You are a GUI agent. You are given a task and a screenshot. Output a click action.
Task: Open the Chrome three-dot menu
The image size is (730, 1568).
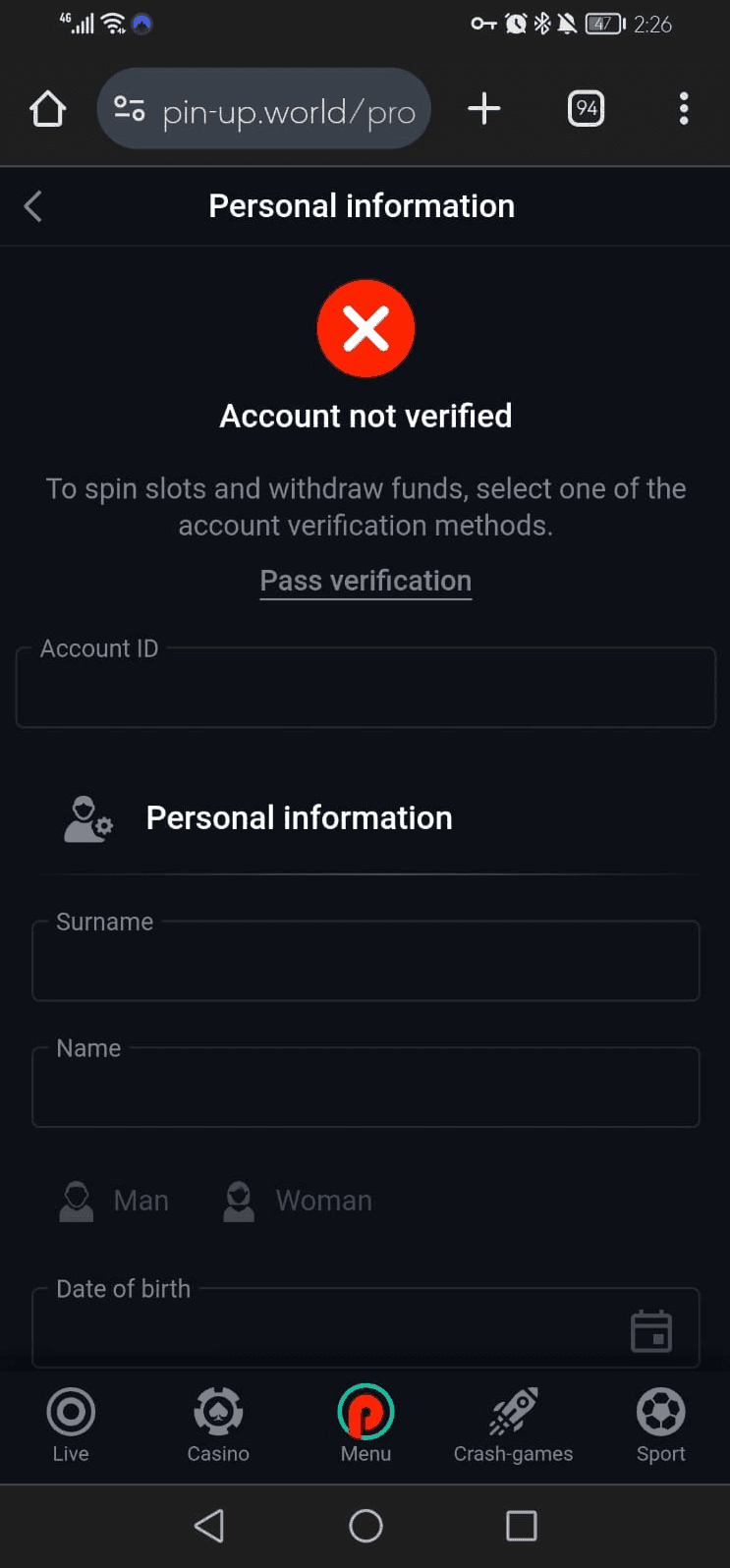click(x=683, y=108)
